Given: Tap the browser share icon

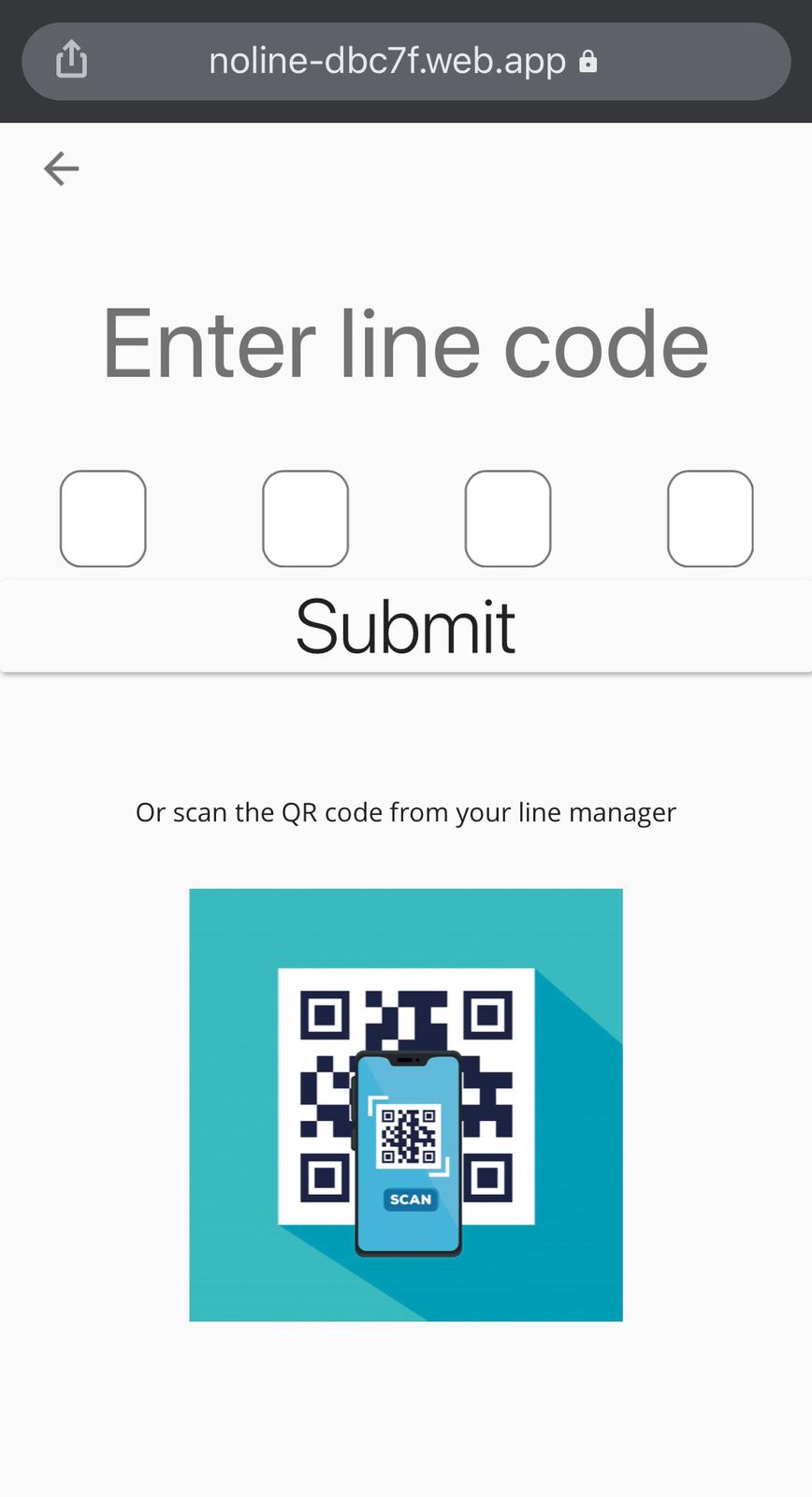Looking at the screenshot, I should click(x=72, y=61).
